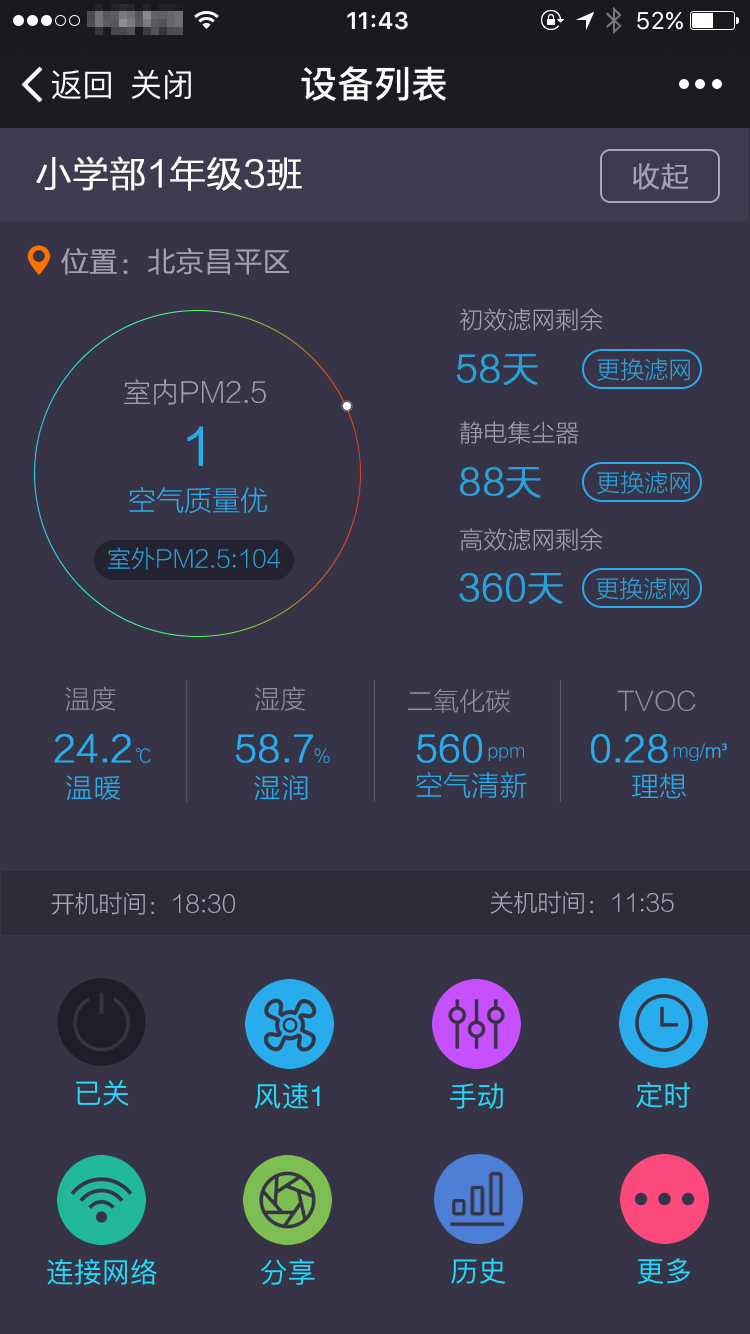Tap 更换滤网 for 高效滤网剩余
This screenshot has height=1334, width=750.
point(642,589)
